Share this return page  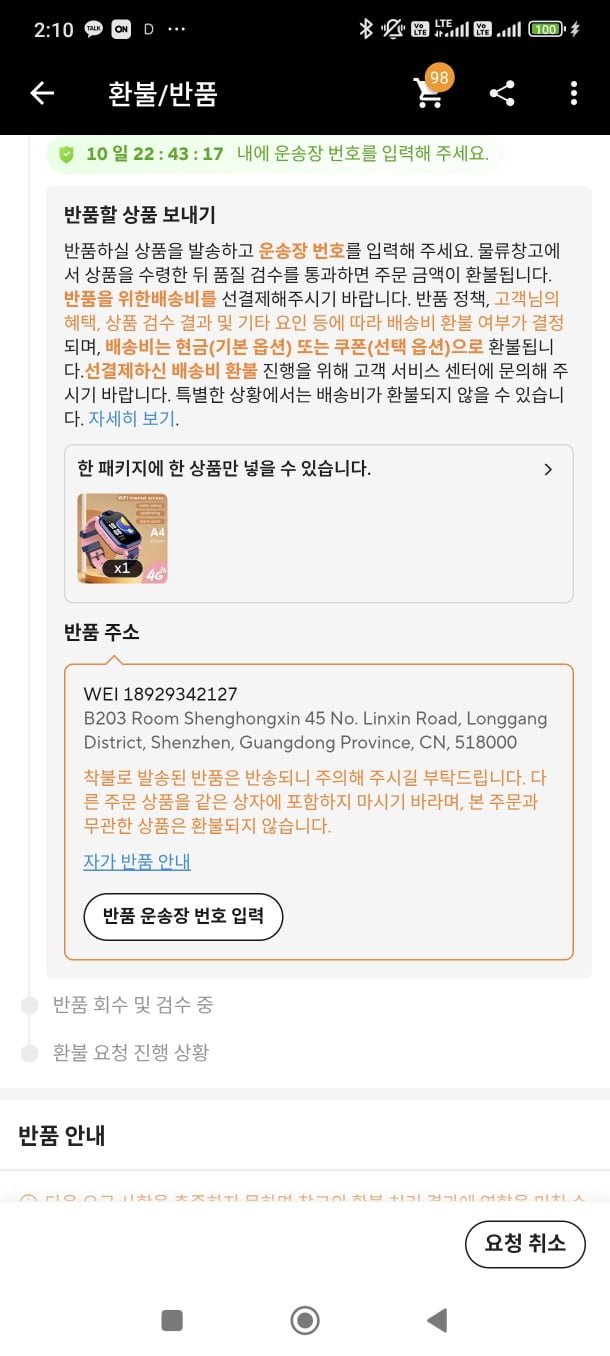coord(502,94)
